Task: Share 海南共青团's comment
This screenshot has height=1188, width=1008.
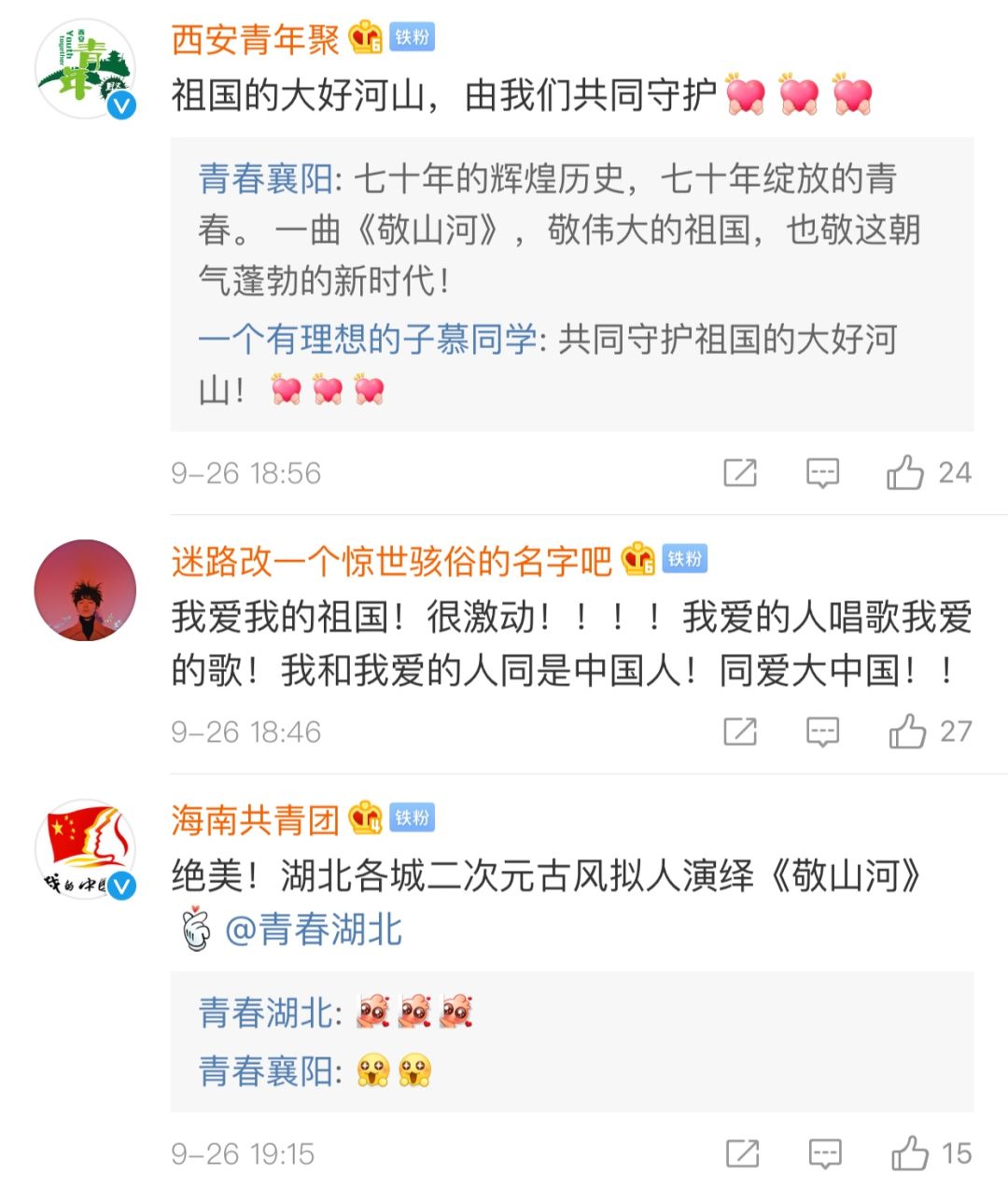Action: 742,1154
